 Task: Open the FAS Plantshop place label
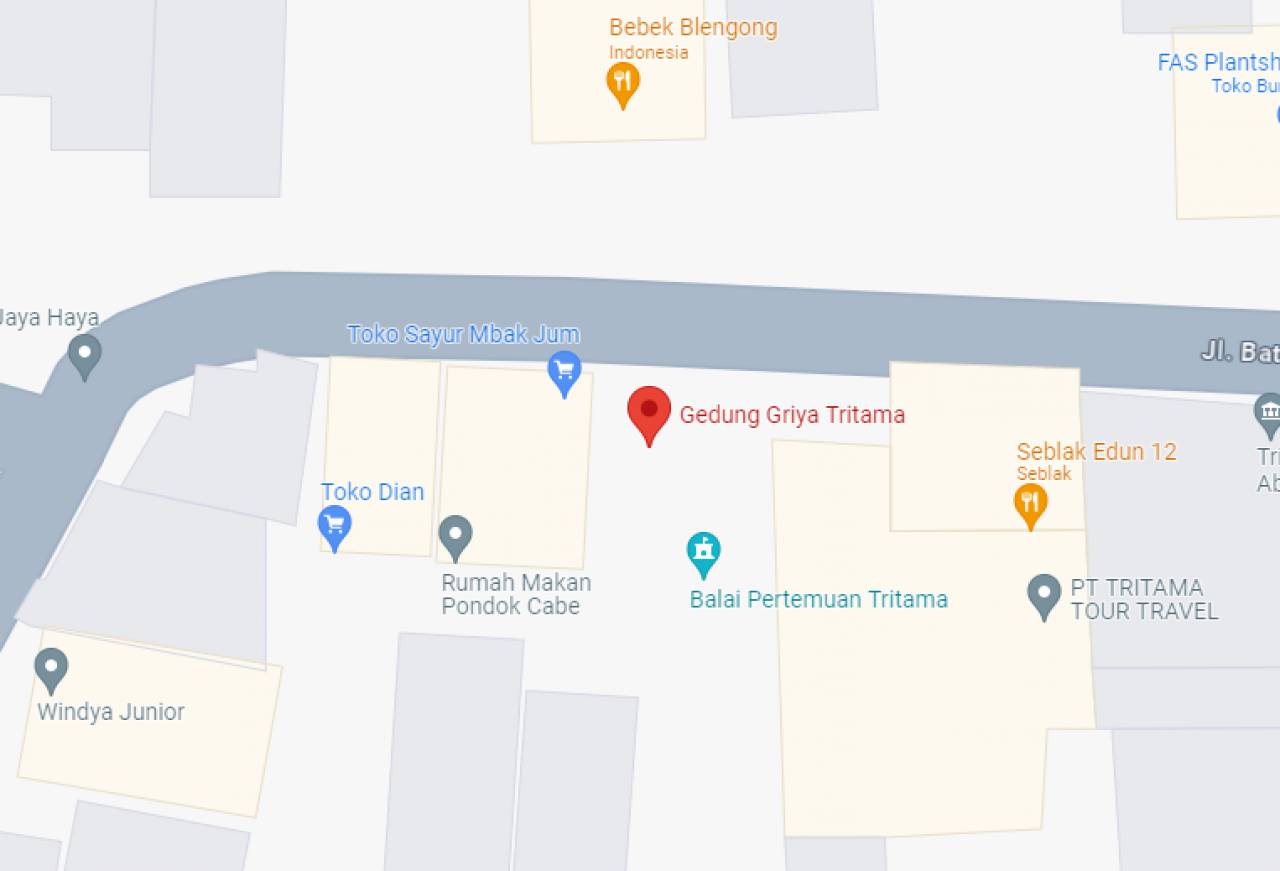tap(1217, 62)
